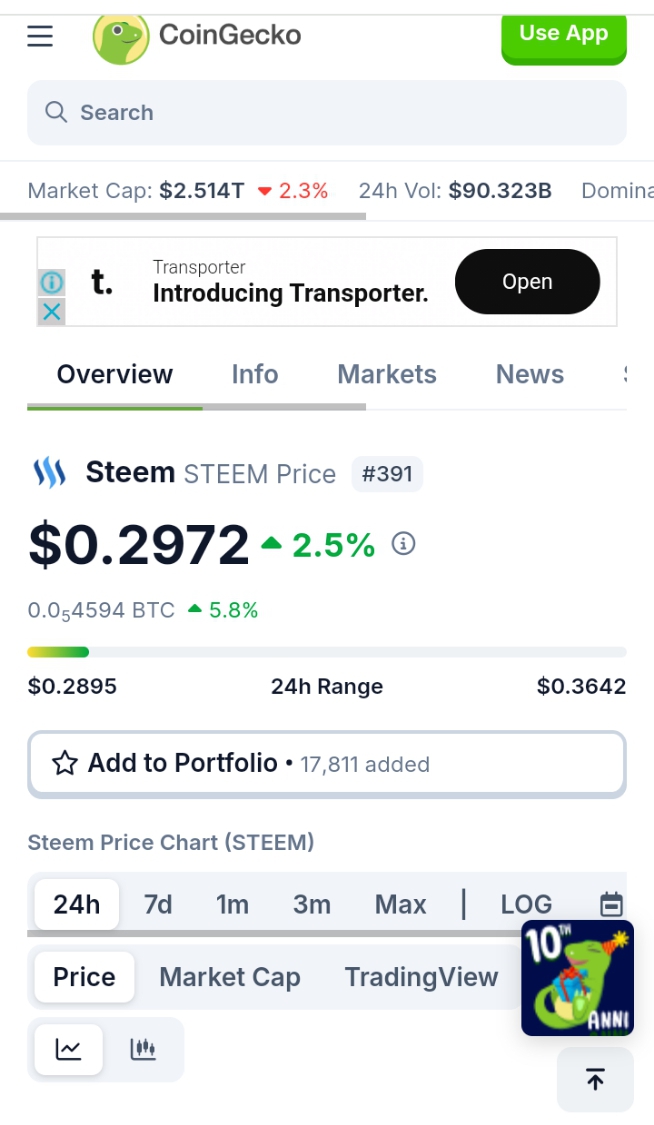Switch chart to Market Cap
This screenshot has height=1125, width=654.
click(x=229, y=977)
